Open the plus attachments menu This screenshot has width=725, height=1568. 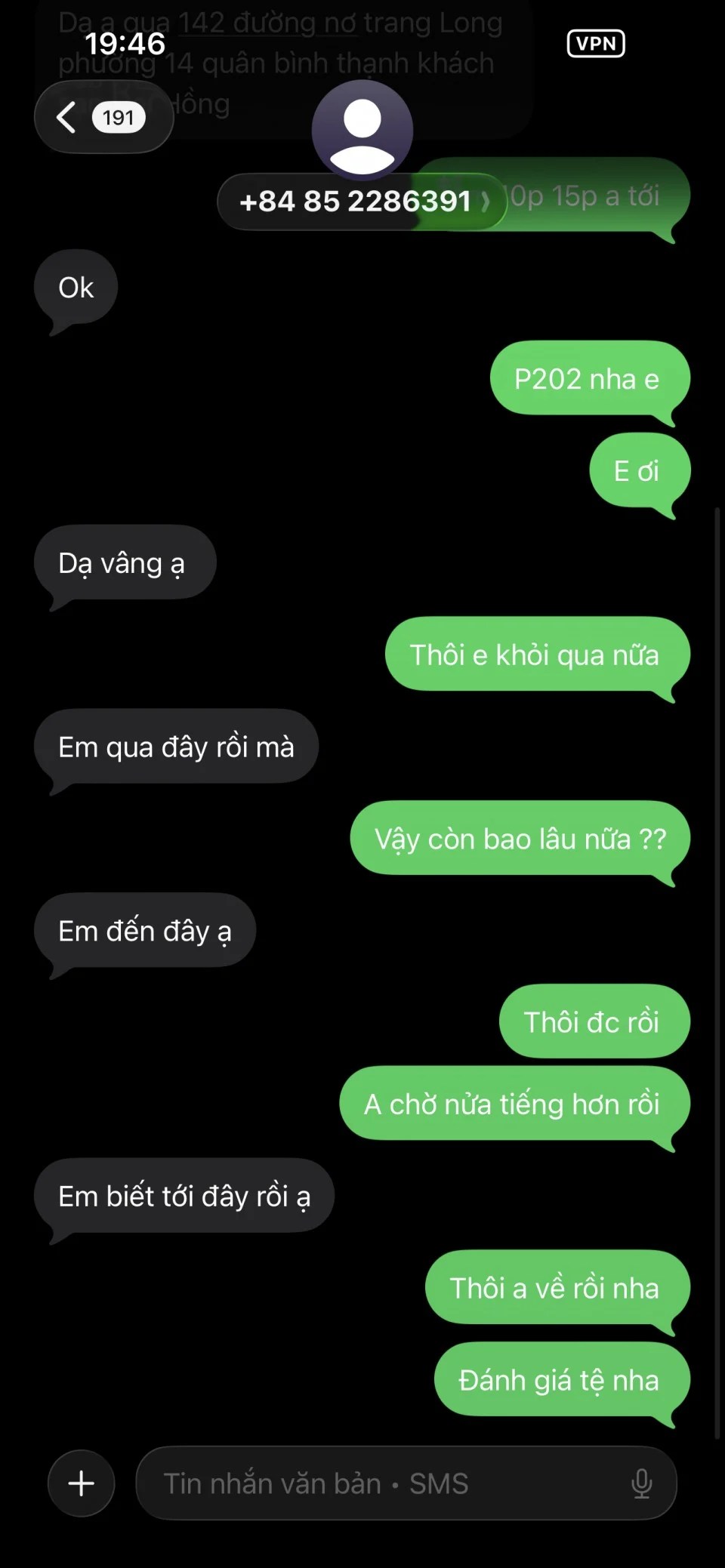coord(82,1483)
